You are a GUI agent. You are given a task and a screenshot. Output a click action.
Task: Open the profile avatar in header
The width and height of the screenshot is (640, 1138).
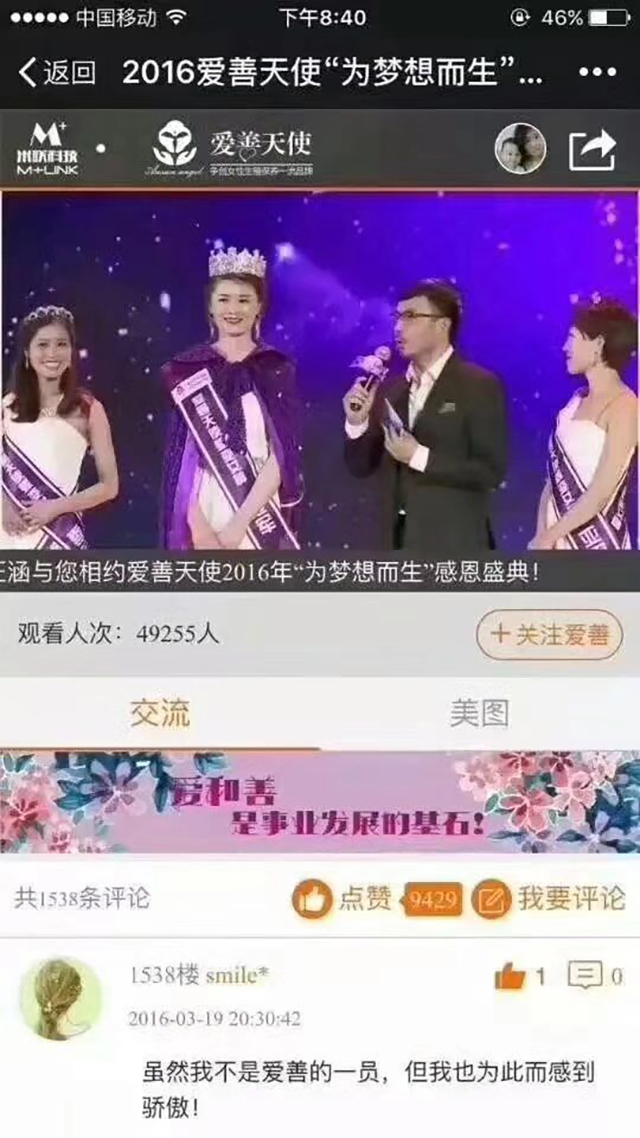pyautogui.click(x=521, y=149)
